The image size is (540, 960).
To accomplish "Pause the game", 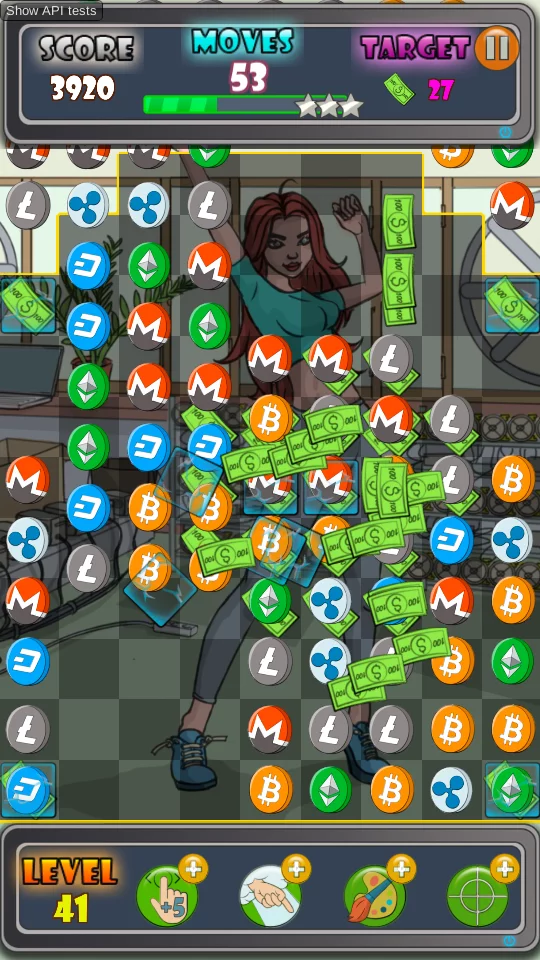I will [496, 48].
